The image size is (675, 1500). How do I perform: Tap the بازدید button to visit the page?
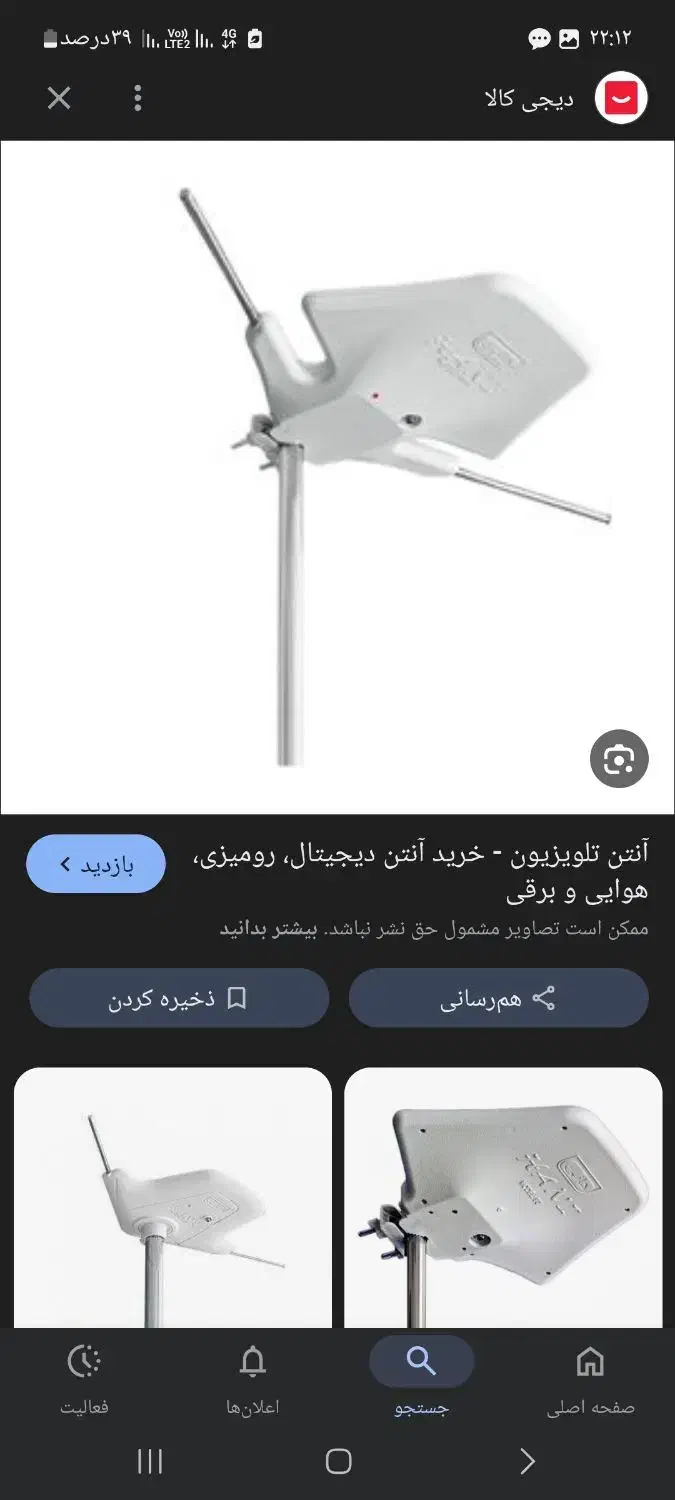[x=96, y=864]
